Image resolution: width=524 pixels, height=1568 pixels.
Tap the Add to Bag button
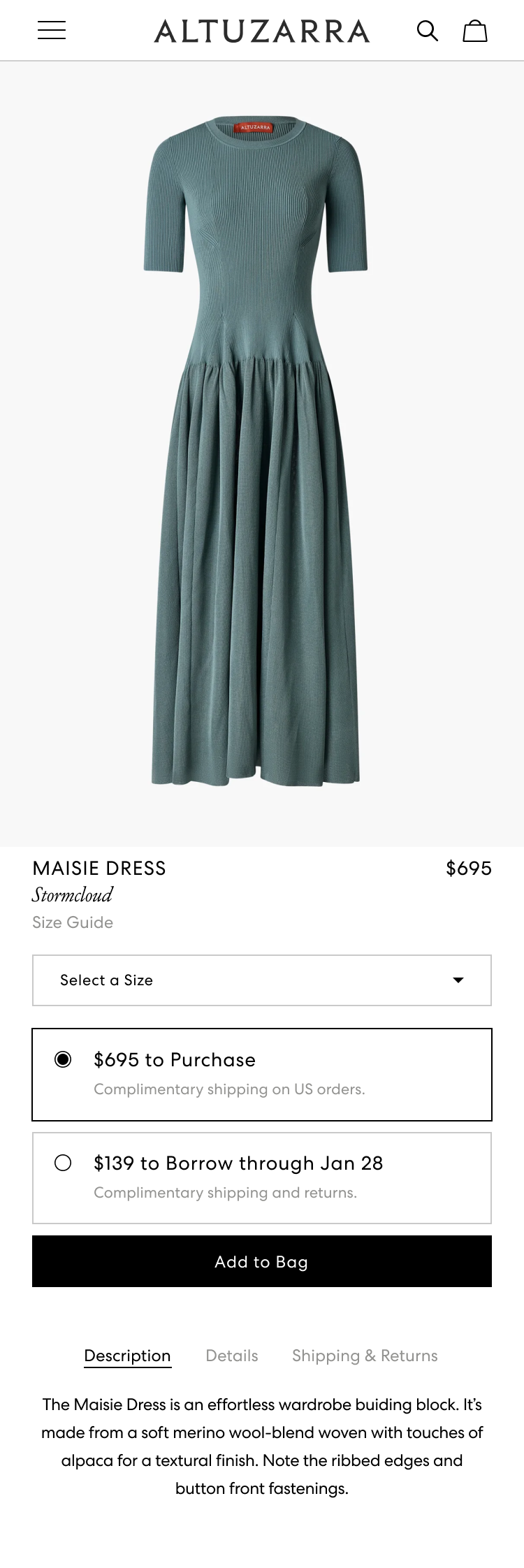(x=262, y=1262)
